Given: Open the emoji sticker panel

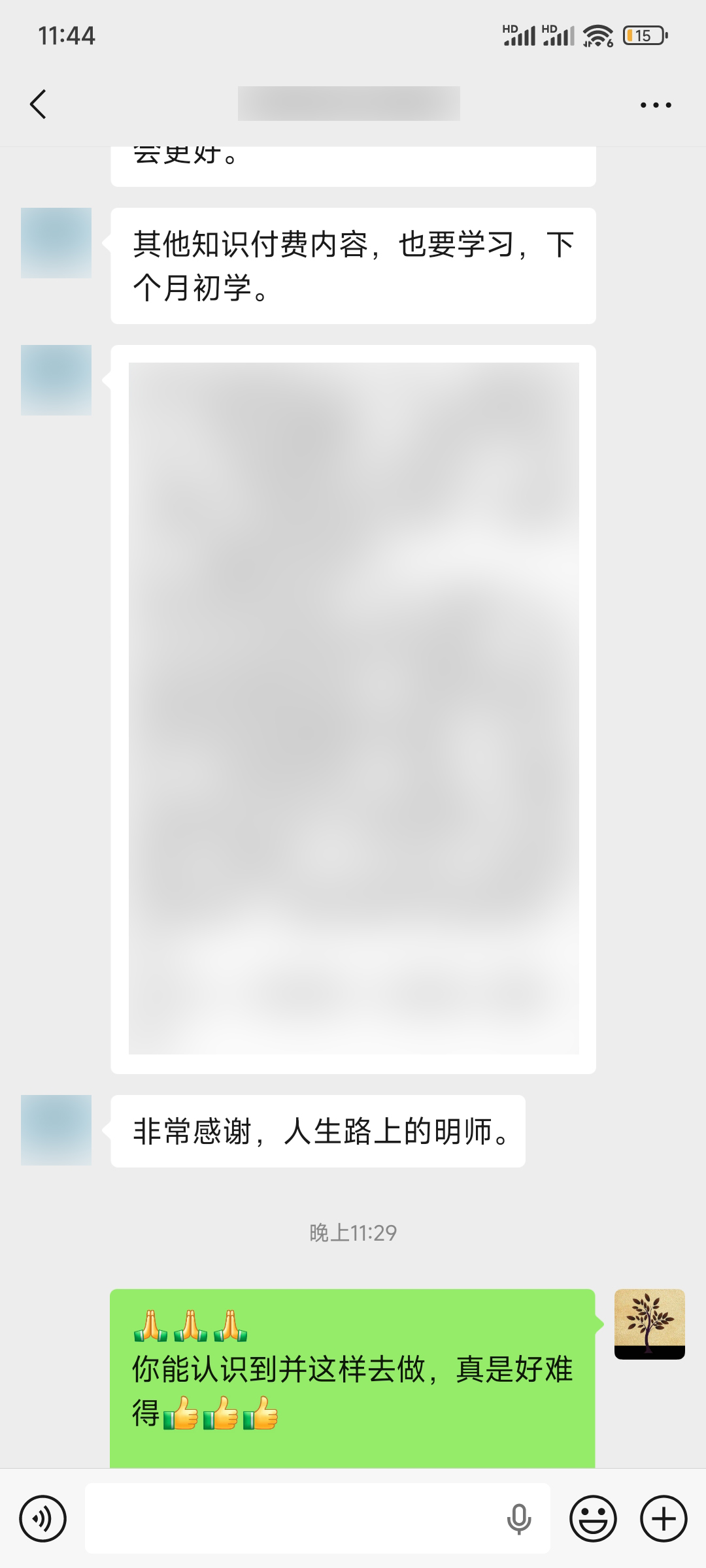Looking at the screenshot, I should pyautogui.click(x=593, y=1518).
